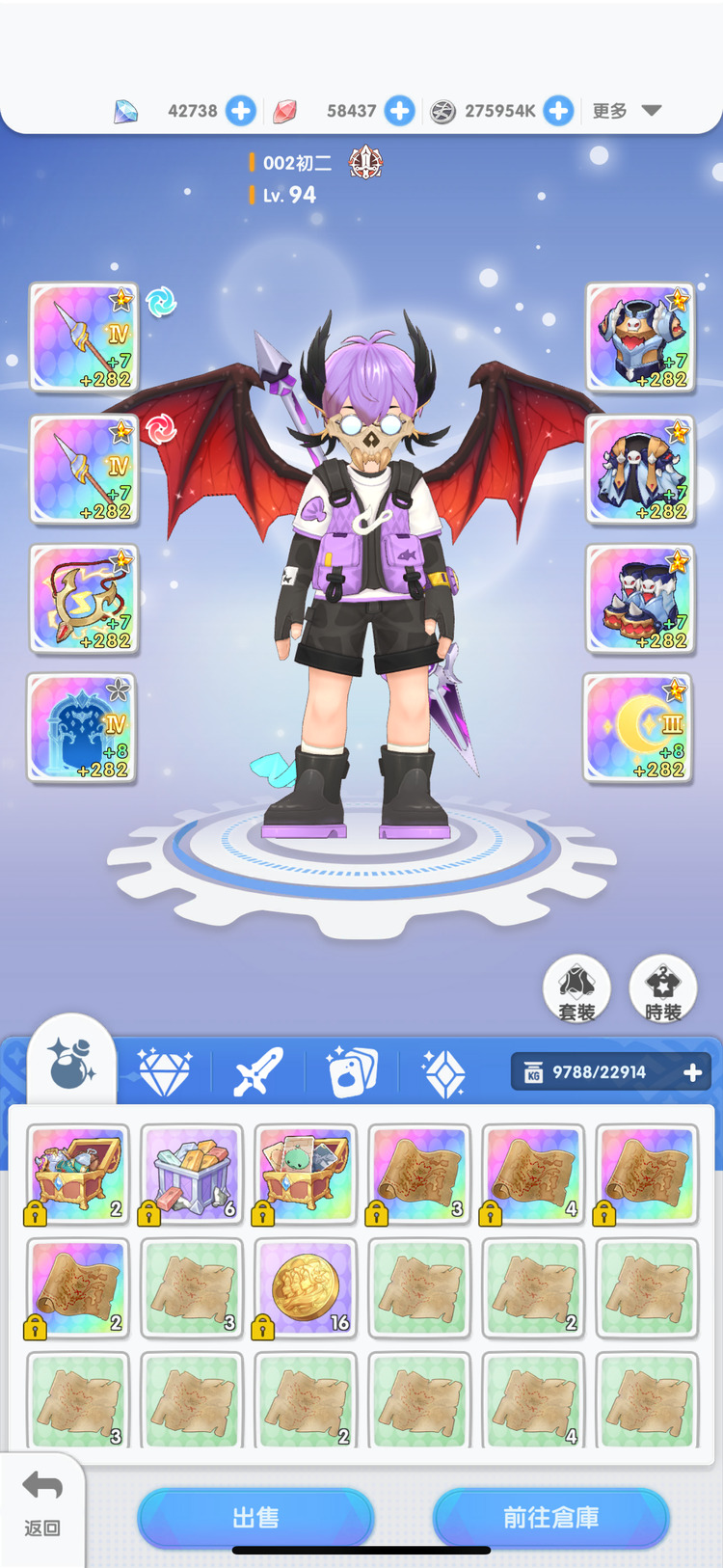This screenshot has height=1568, width=723.
Task: Select the gold coin item with 16
Action: (x=306, y=1288)
